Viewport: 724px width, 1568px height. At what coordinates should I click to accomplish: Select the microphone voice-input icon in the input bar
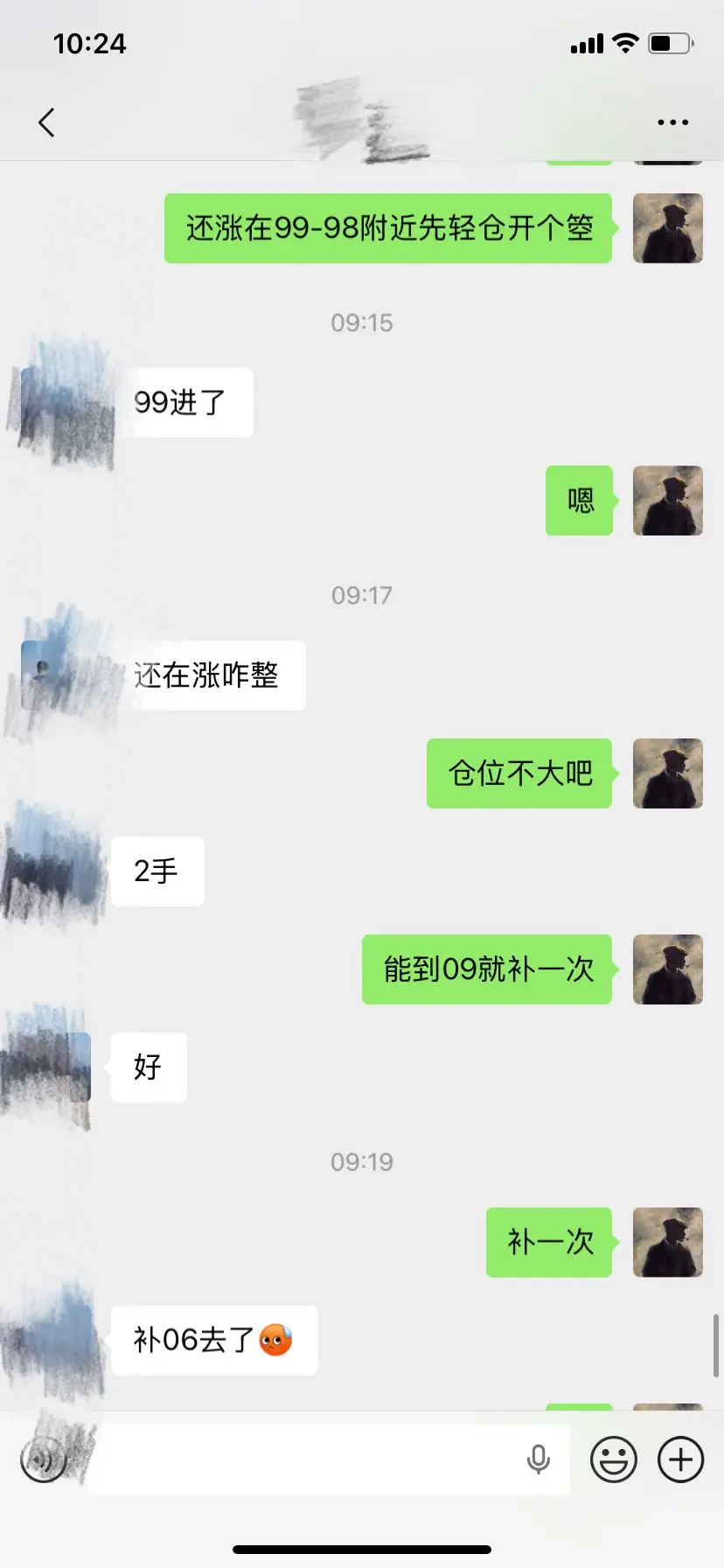[x=540, y=1459]
